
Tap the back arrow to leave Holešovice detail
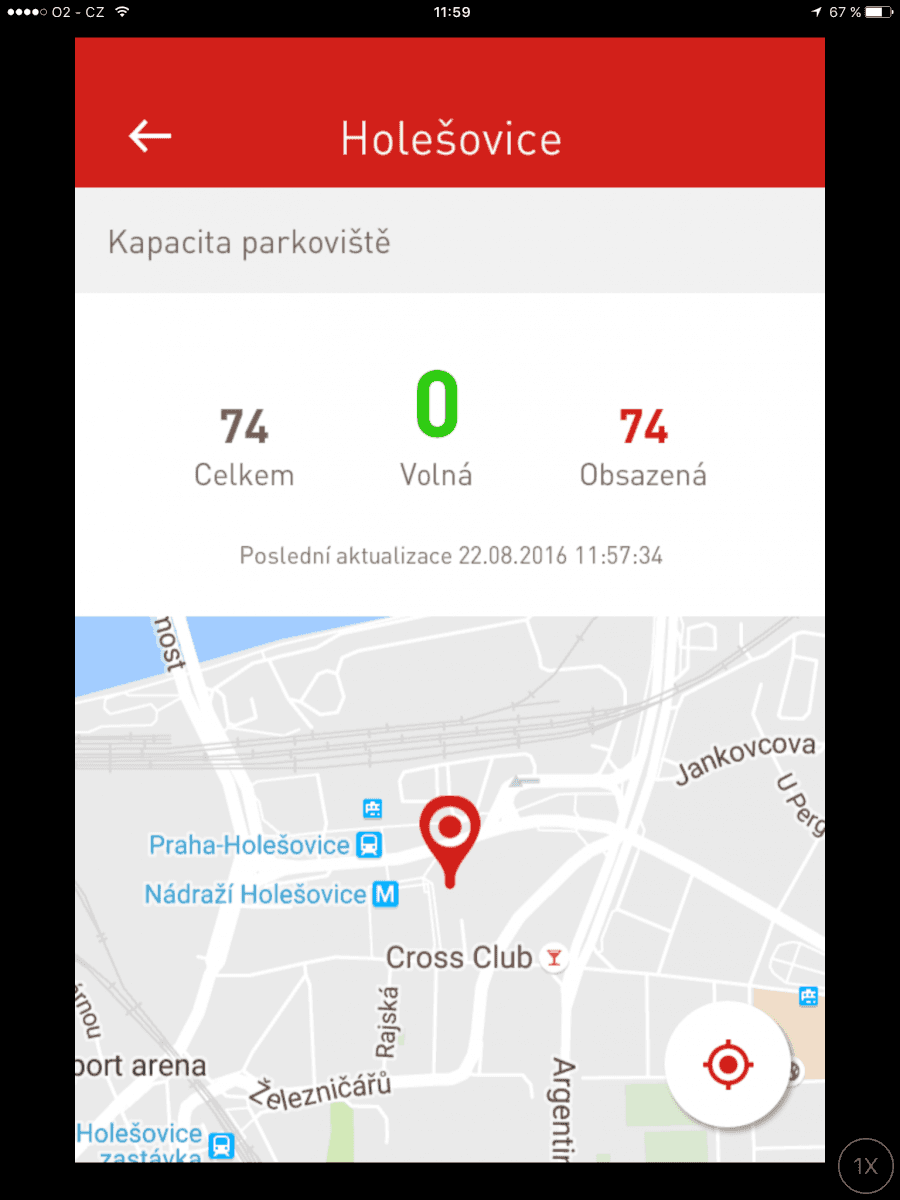pyautogui.click(x=149, y=136)
